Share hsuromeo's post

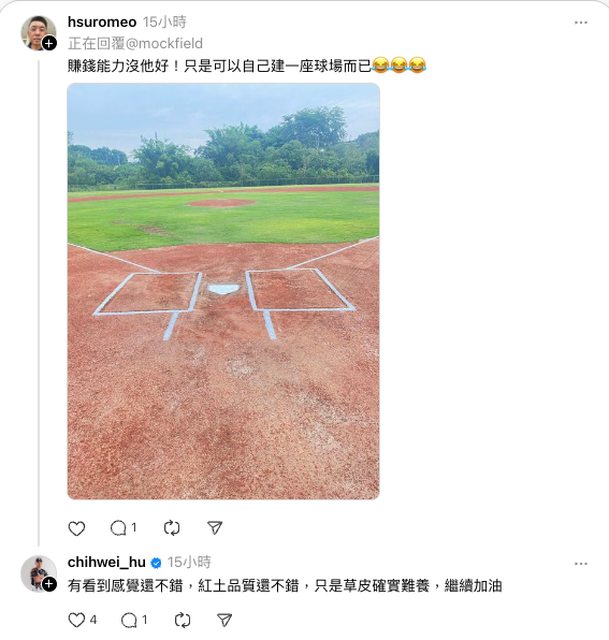[x=214, y=528]
